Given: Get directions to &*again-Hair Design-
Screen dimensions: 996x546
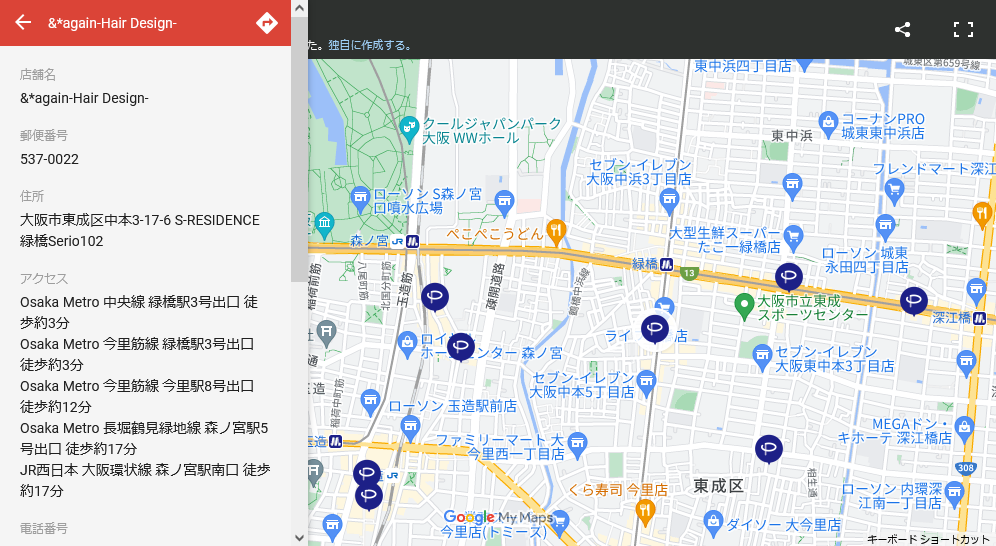Looking at the screenshot, I should click(x=266, y=23).
